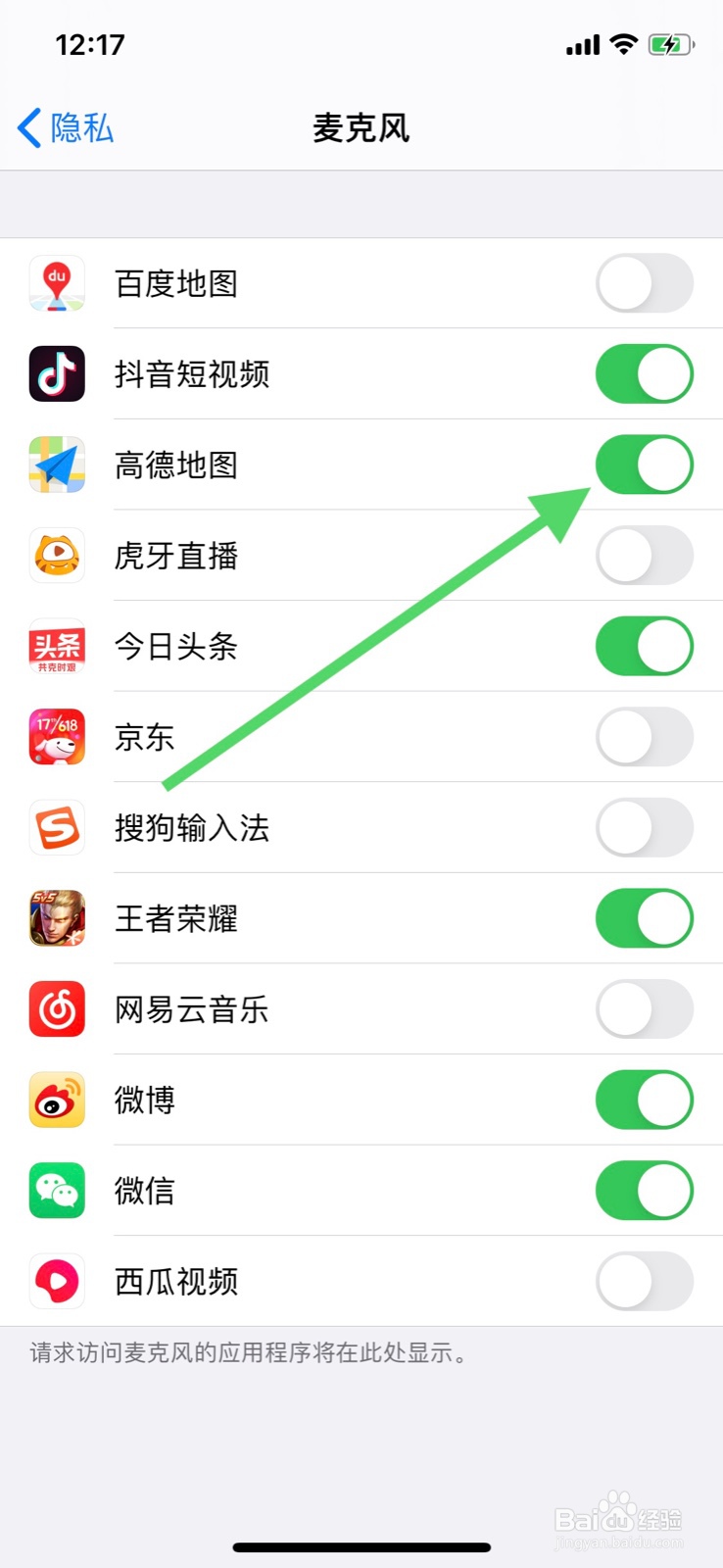The image size is (723, 1568).
Task: Click the 虎牙直播 app icon
Action: click(x=56, y=556)
